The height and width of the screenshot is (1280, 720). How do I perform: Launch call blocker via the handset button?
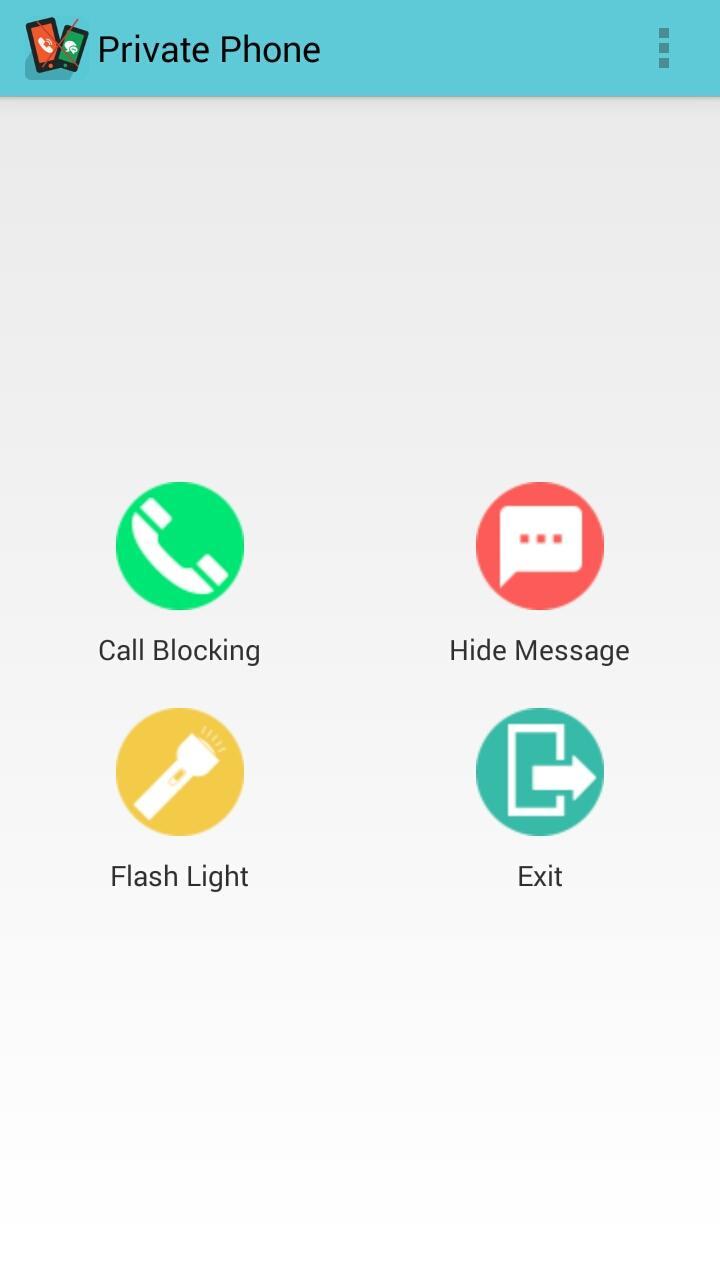pyautogui.click(x=180, y=545)
